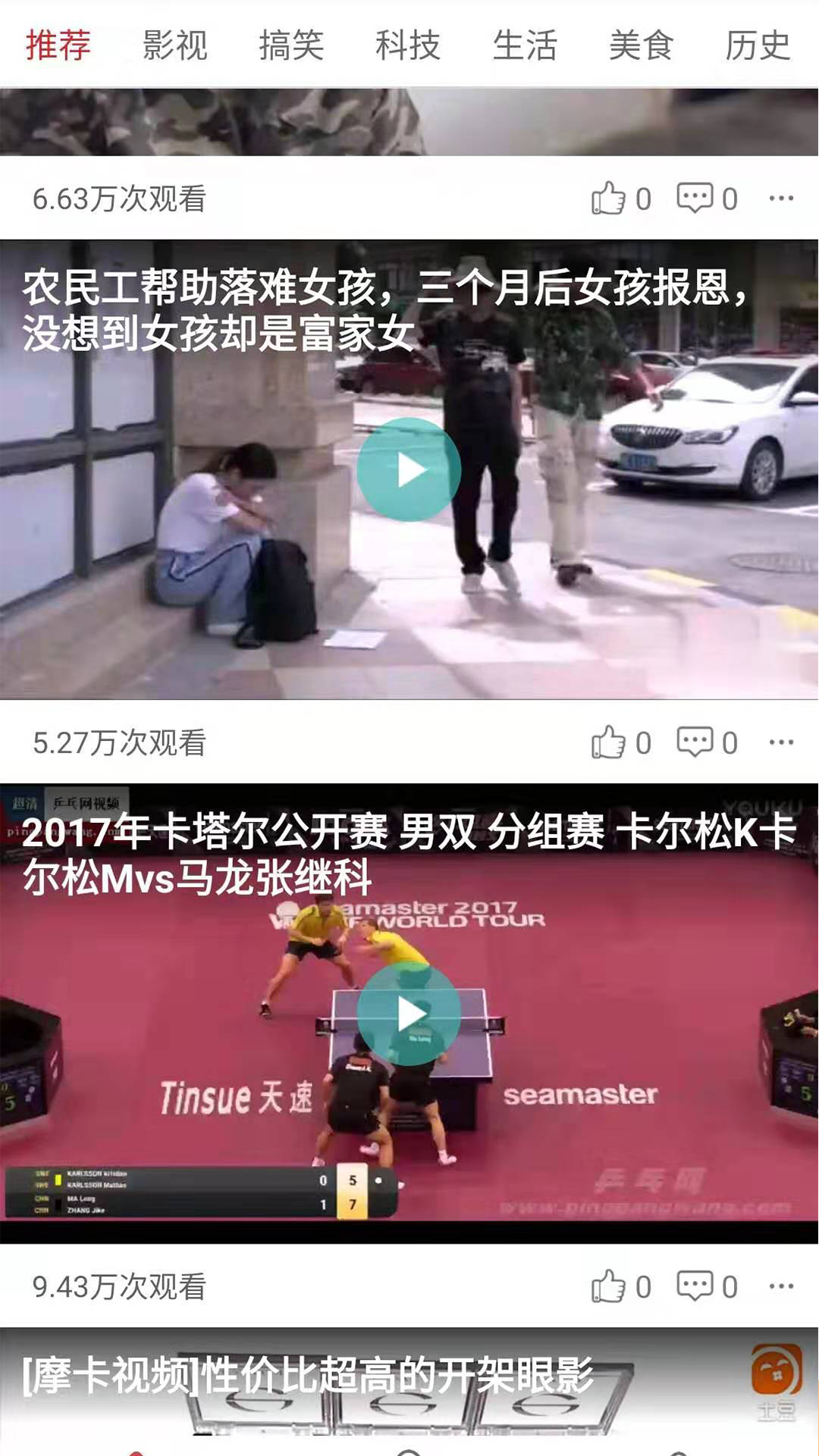Switch to the 美食 tab

[x=641, y=45]
